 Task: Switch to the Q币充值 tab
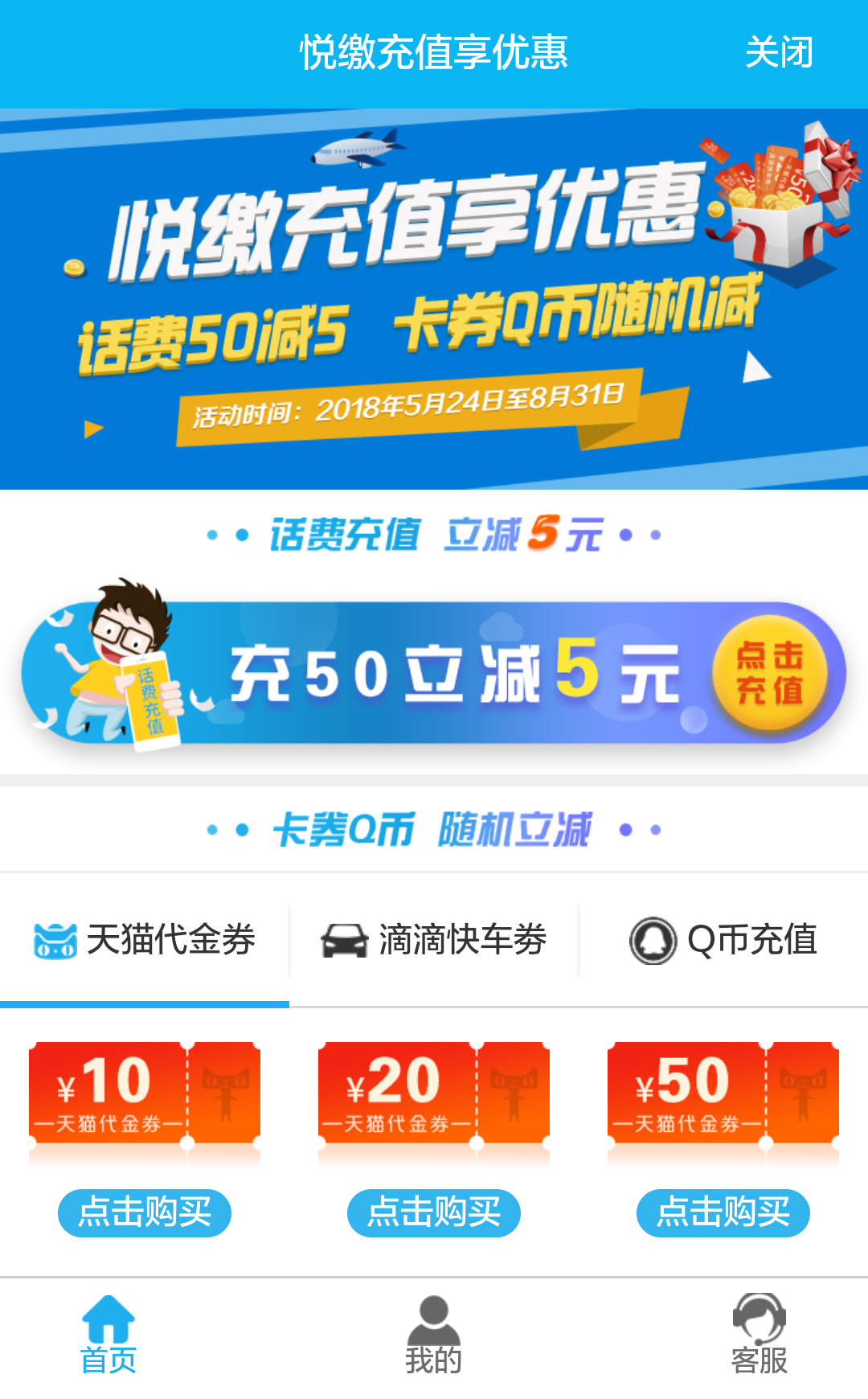(x=723, y=939)
